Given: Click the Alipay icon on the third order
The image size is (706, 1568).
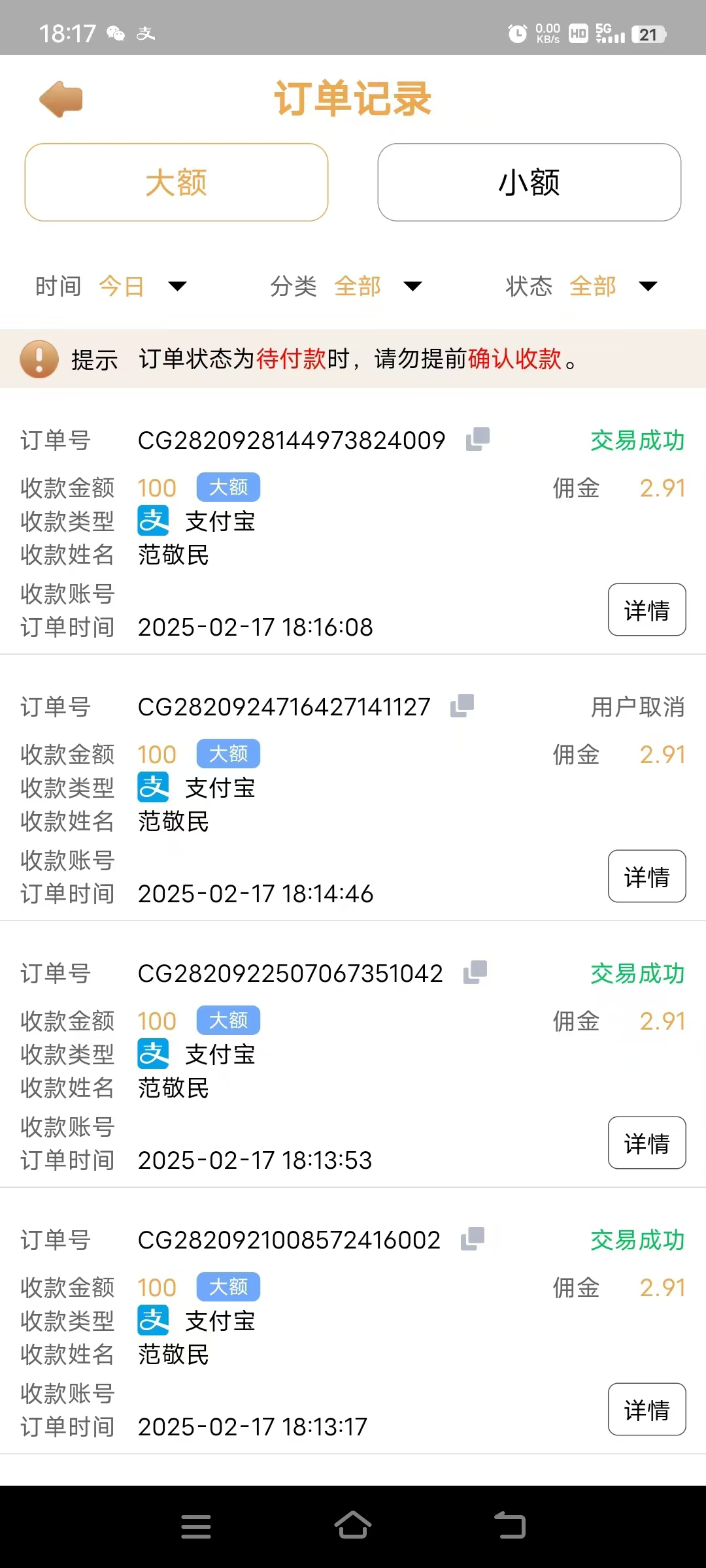Looking at the screenshot, I should point(154,1054).
